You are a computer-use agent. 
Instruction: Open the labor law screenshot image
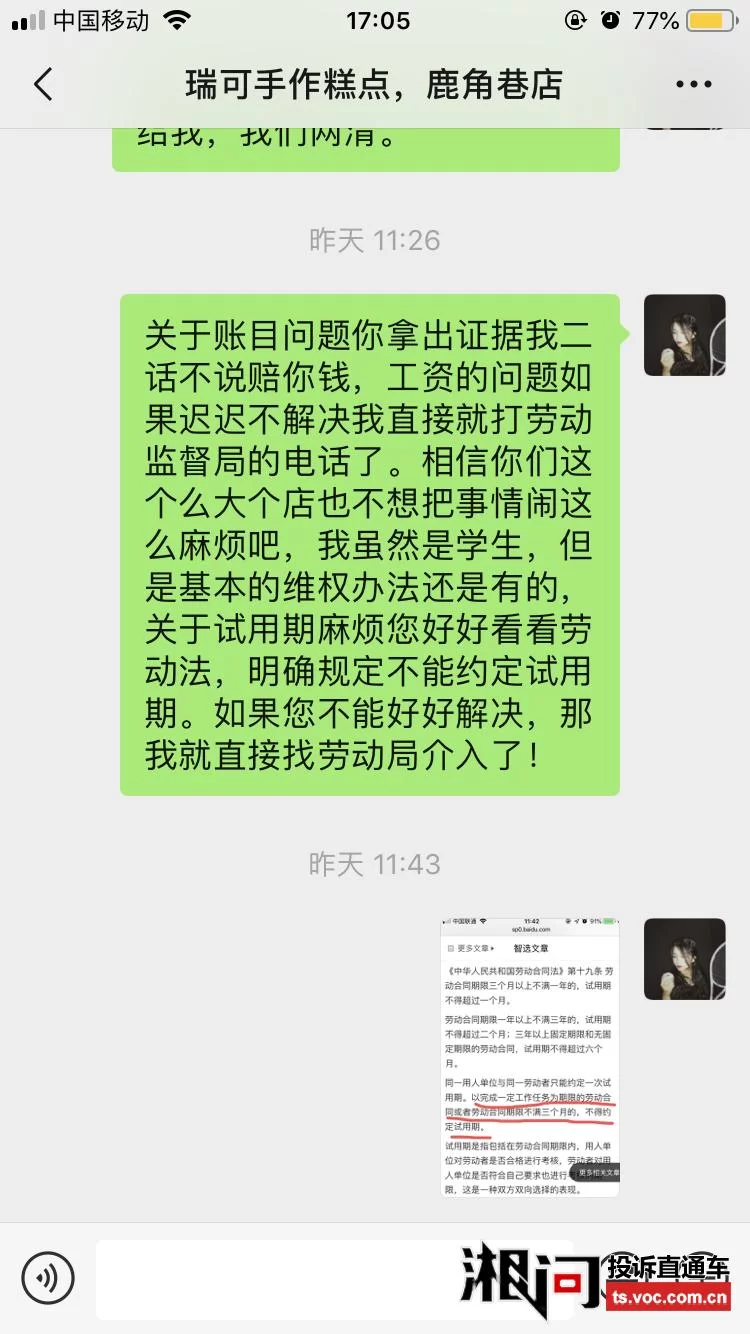point(530,1057)
